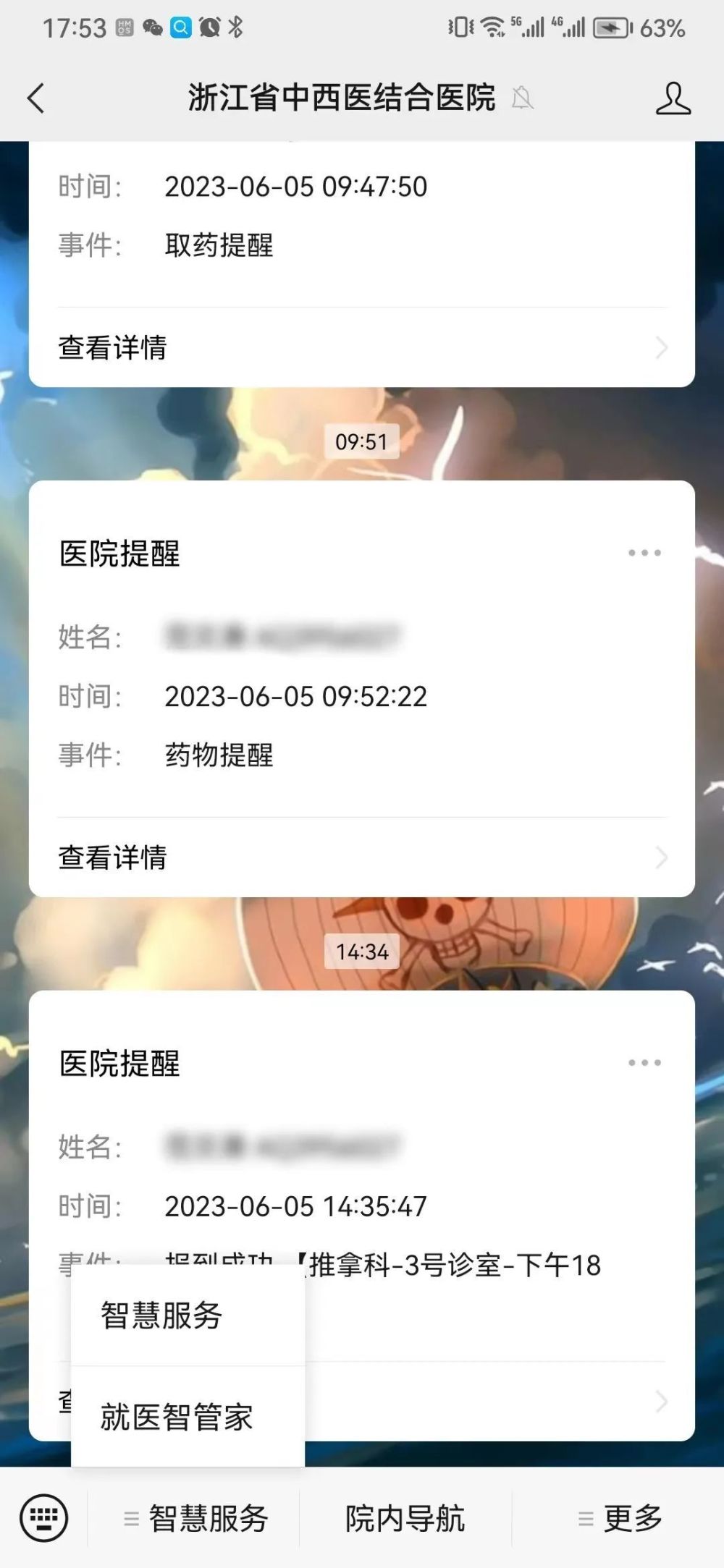Viewport: 724px width, 1568px height.
Task: Open options for the 药物提醒 card
Action: tap(644, 553)
